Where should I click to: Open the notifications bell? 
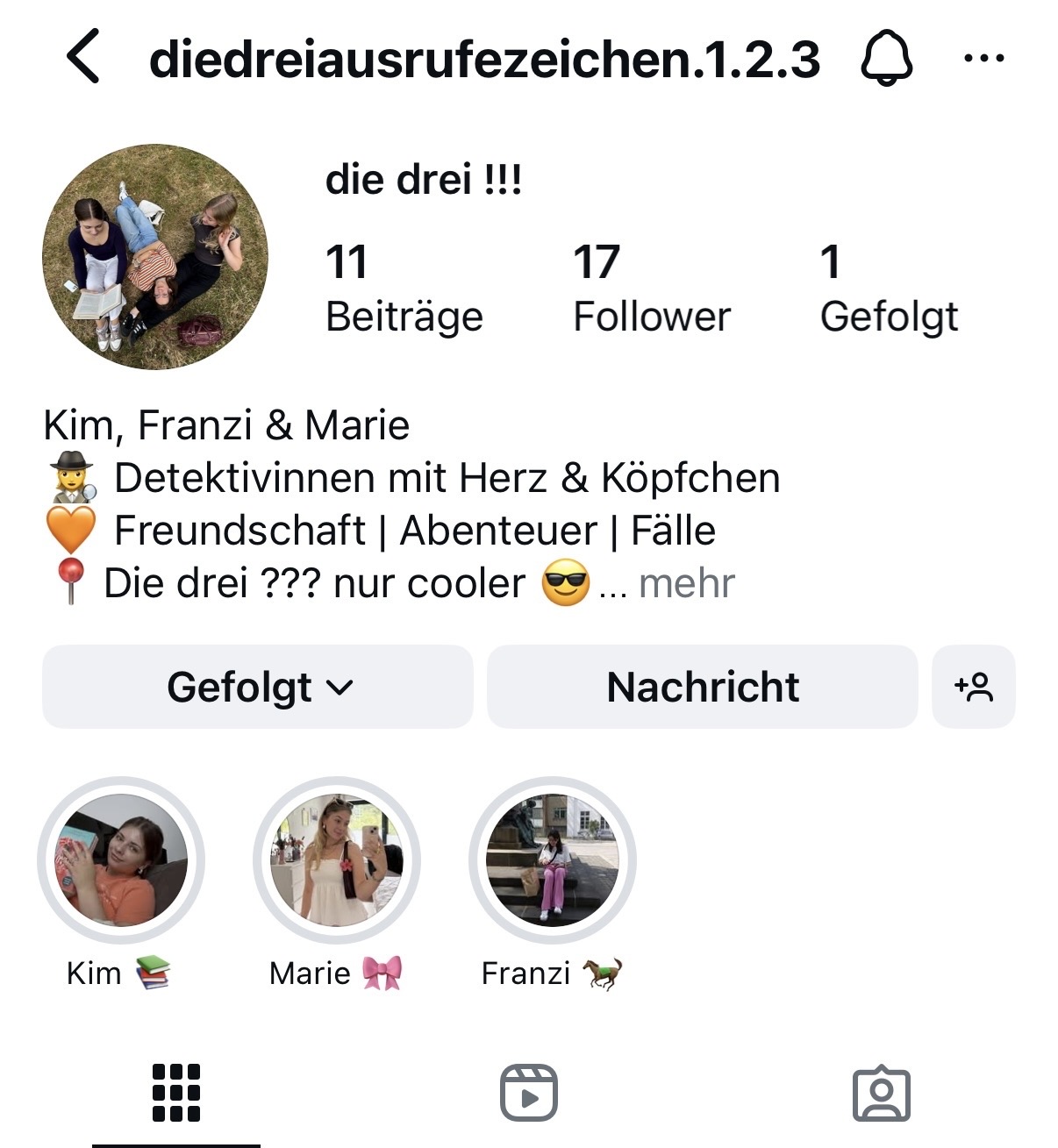click(886, 59)
